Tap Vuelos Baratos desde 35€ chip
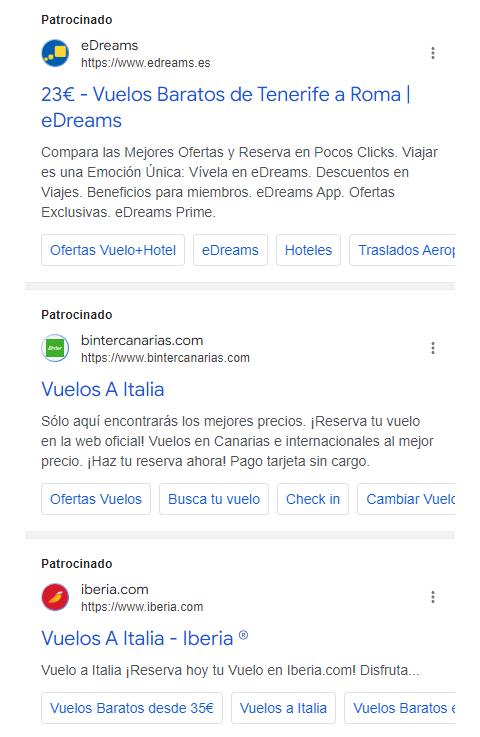This screenshot has height=737, width=480. [132, 708]
